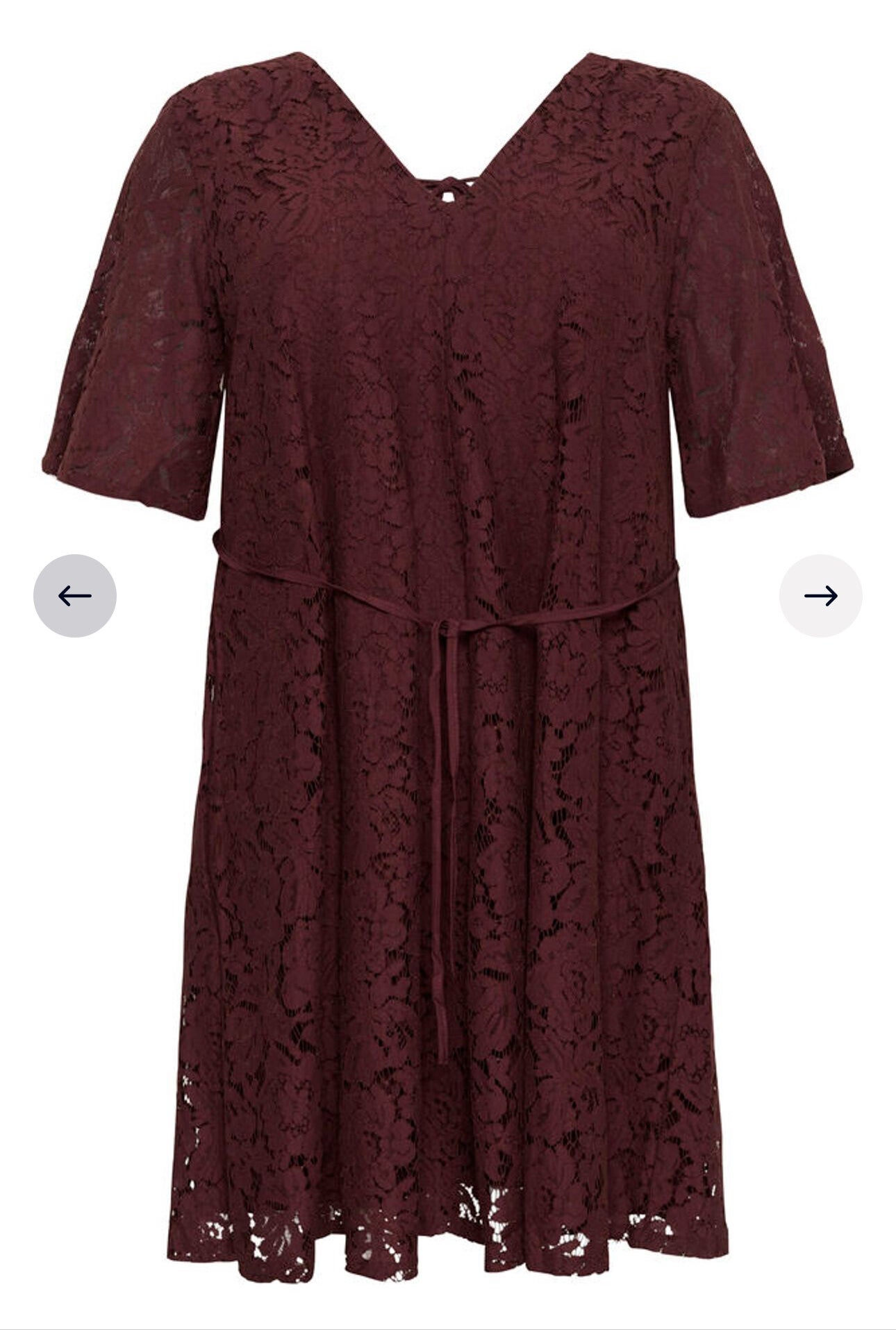Show the previous product image

tap(75, 595)
